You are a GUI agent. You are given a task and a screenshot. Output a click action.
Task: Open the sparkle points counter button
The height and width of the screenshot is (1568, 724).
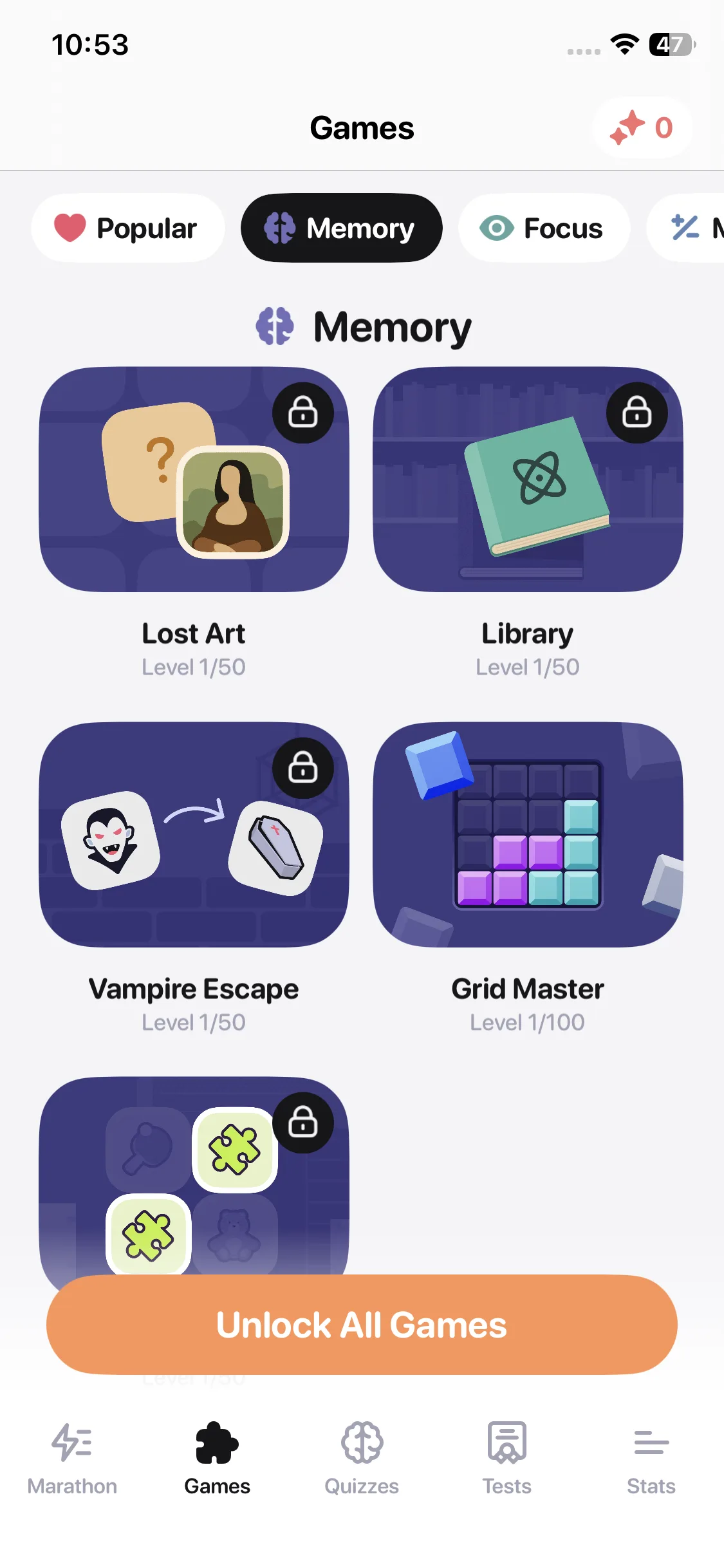[x=642, y=127]
